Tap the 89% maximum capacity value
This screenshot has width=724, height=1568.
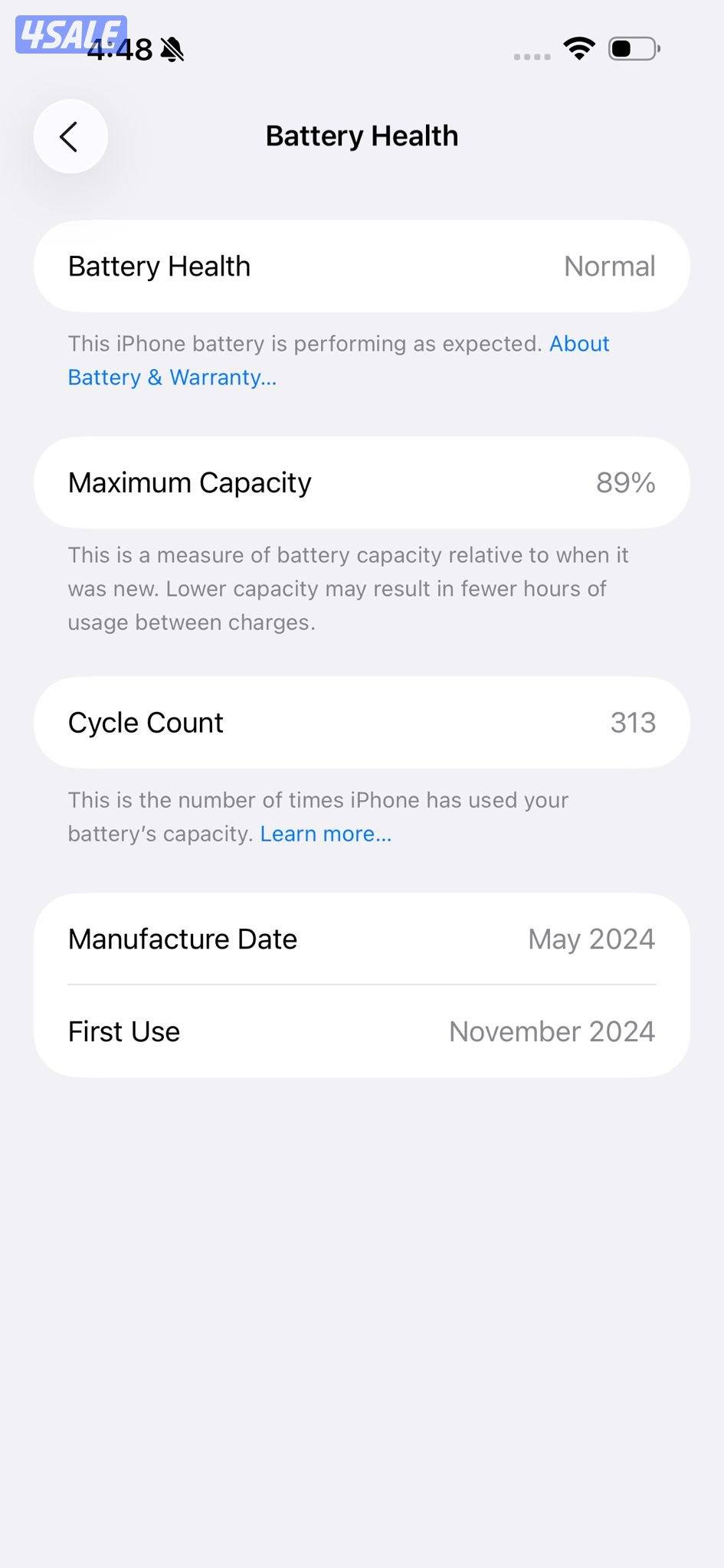point(626,482)
